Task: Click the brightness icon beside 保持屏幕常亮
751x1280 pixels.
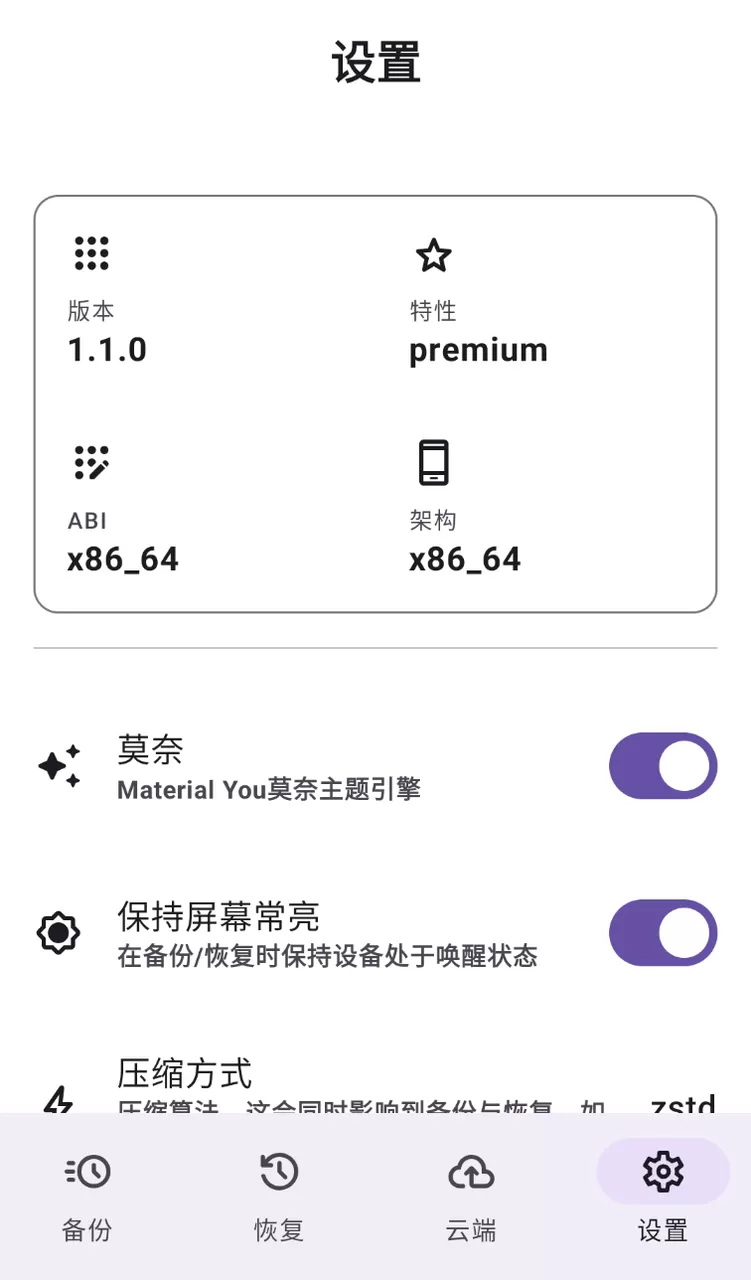Action: pyautogui.click(x=58, y=932)
